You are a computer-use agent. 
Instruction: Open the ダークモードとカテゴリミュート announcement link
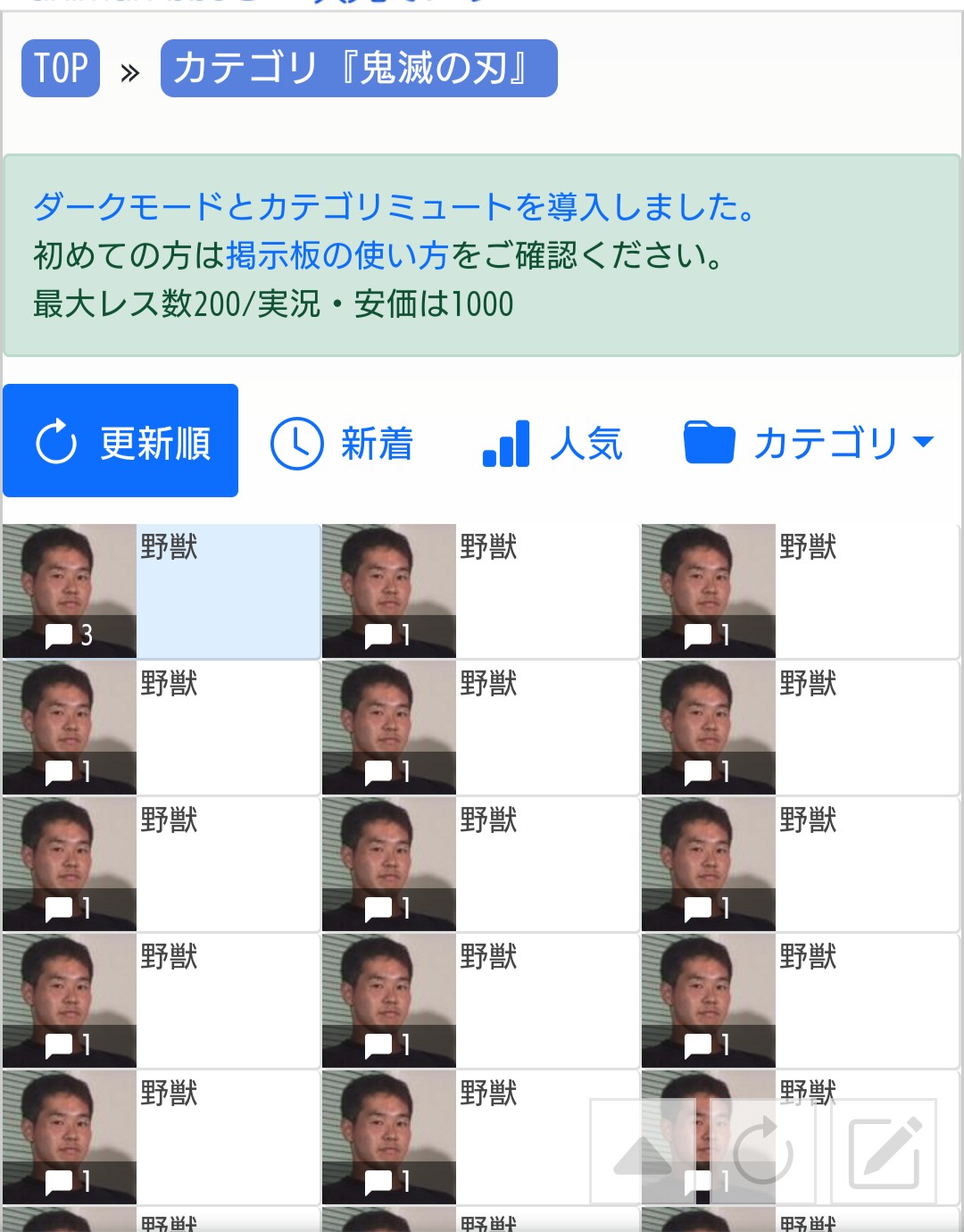click(393, 207)
